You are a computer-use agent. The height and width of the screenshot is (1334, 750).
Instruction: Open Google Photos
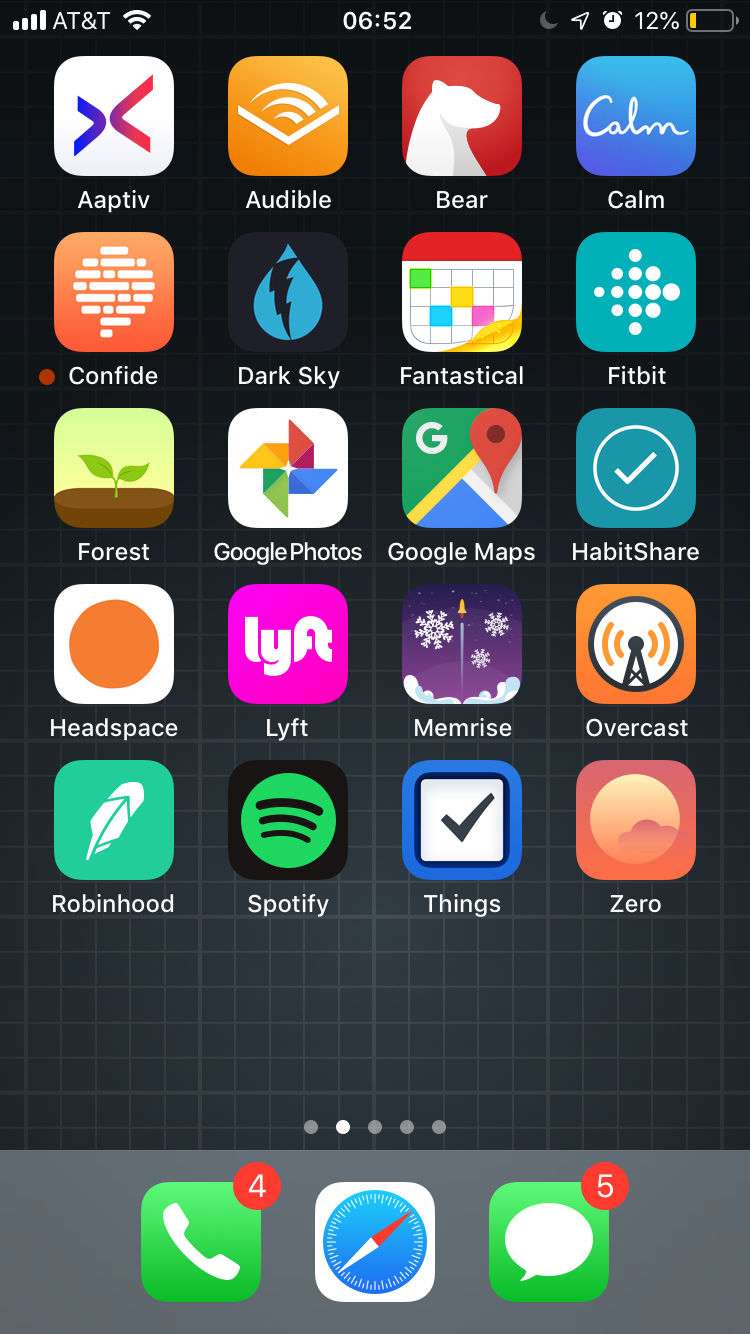[288, 468]
